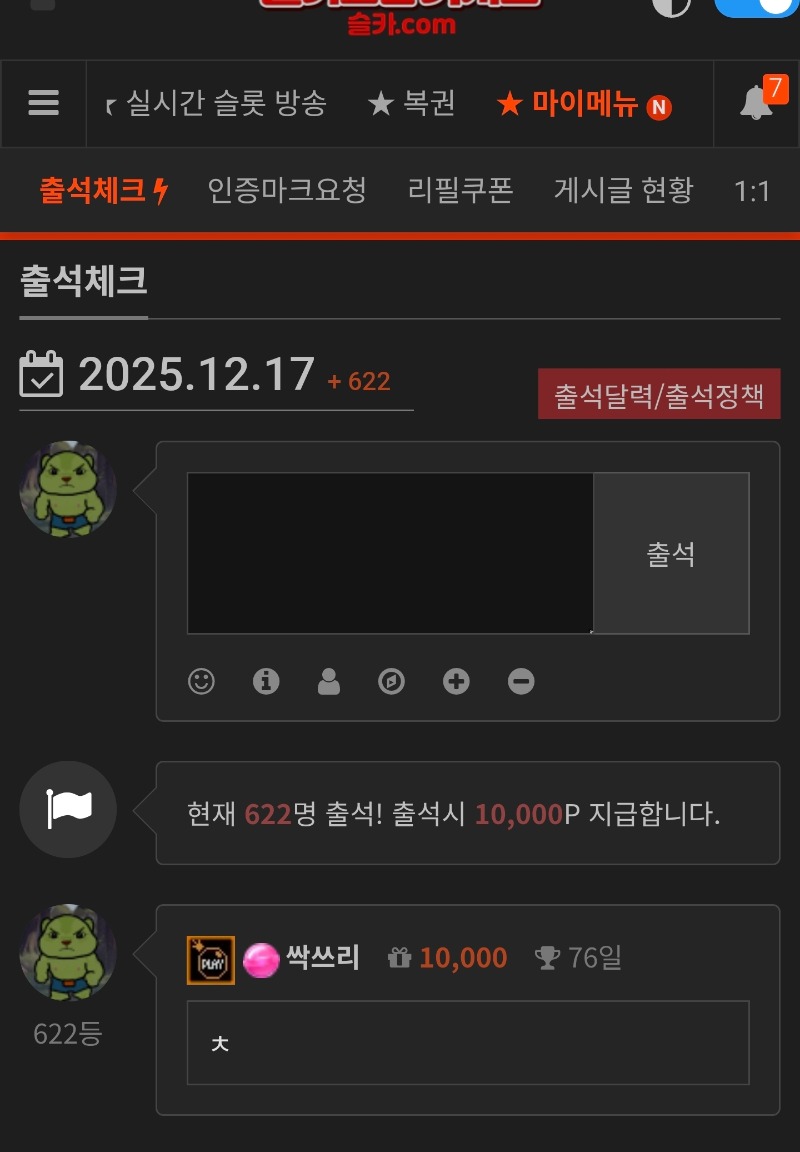Open the emoji smiley picker
Viewport: 800px width, 1152px height.
click(x=202, y=682)
